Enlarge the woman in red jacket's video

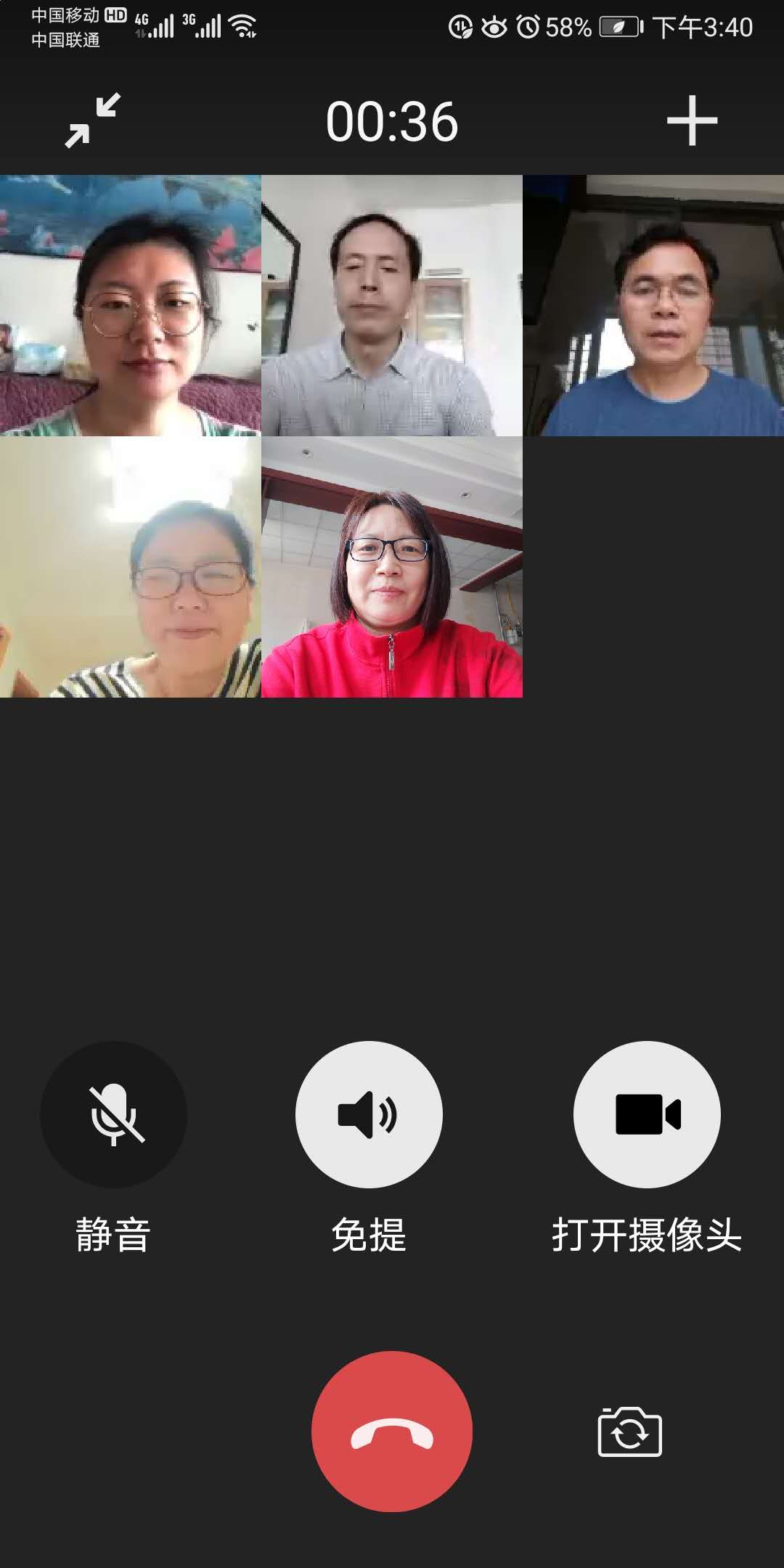[x=392, y=567]
